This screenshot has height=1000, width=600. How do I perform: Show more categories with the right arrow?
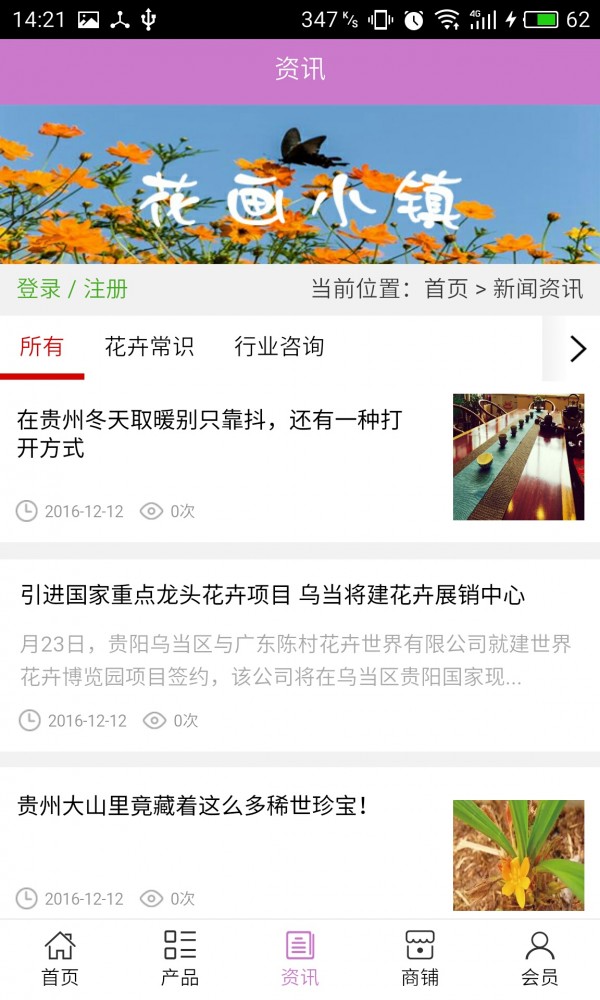pyautogui.click(x=577, y=348)
